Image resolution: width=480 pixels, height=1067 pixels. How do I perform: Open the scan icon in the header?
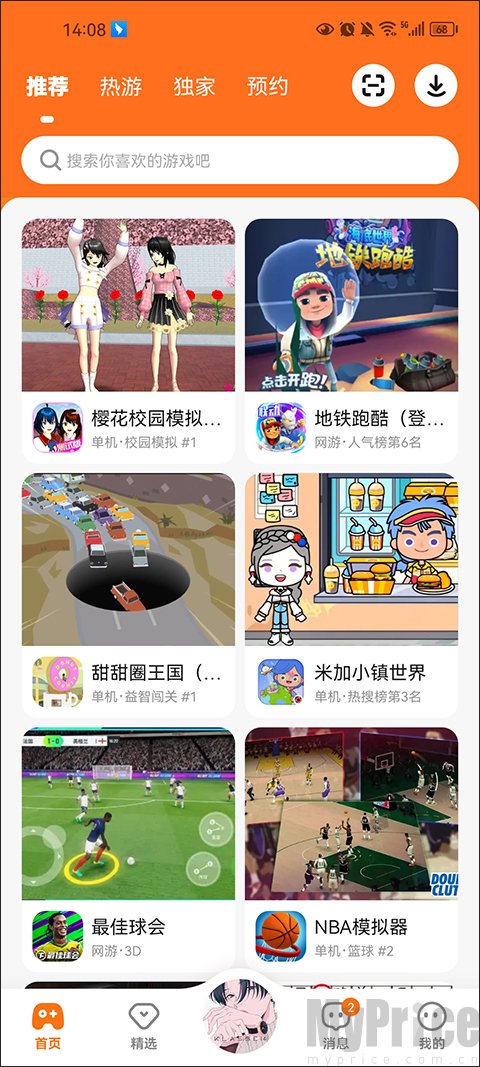[x=372, y=85]
